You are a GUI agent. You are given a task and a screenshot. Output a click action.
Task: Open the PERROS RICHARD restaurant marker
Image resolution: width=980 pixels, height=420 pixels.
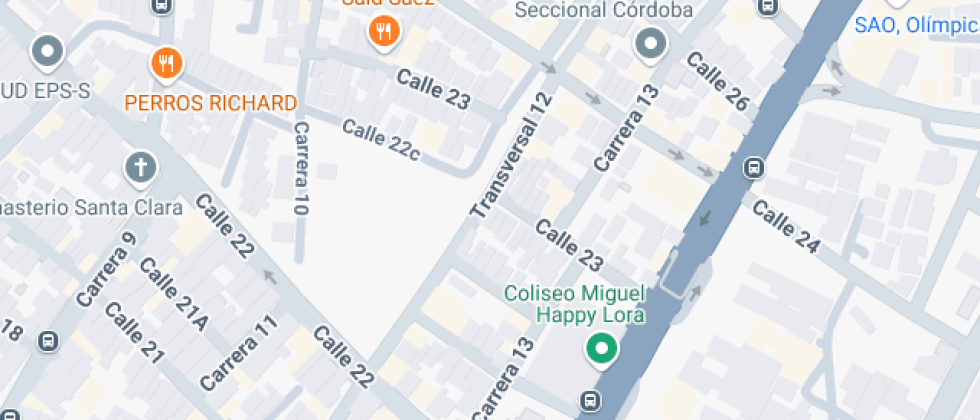pyautogui.click(x=166, y=66)
